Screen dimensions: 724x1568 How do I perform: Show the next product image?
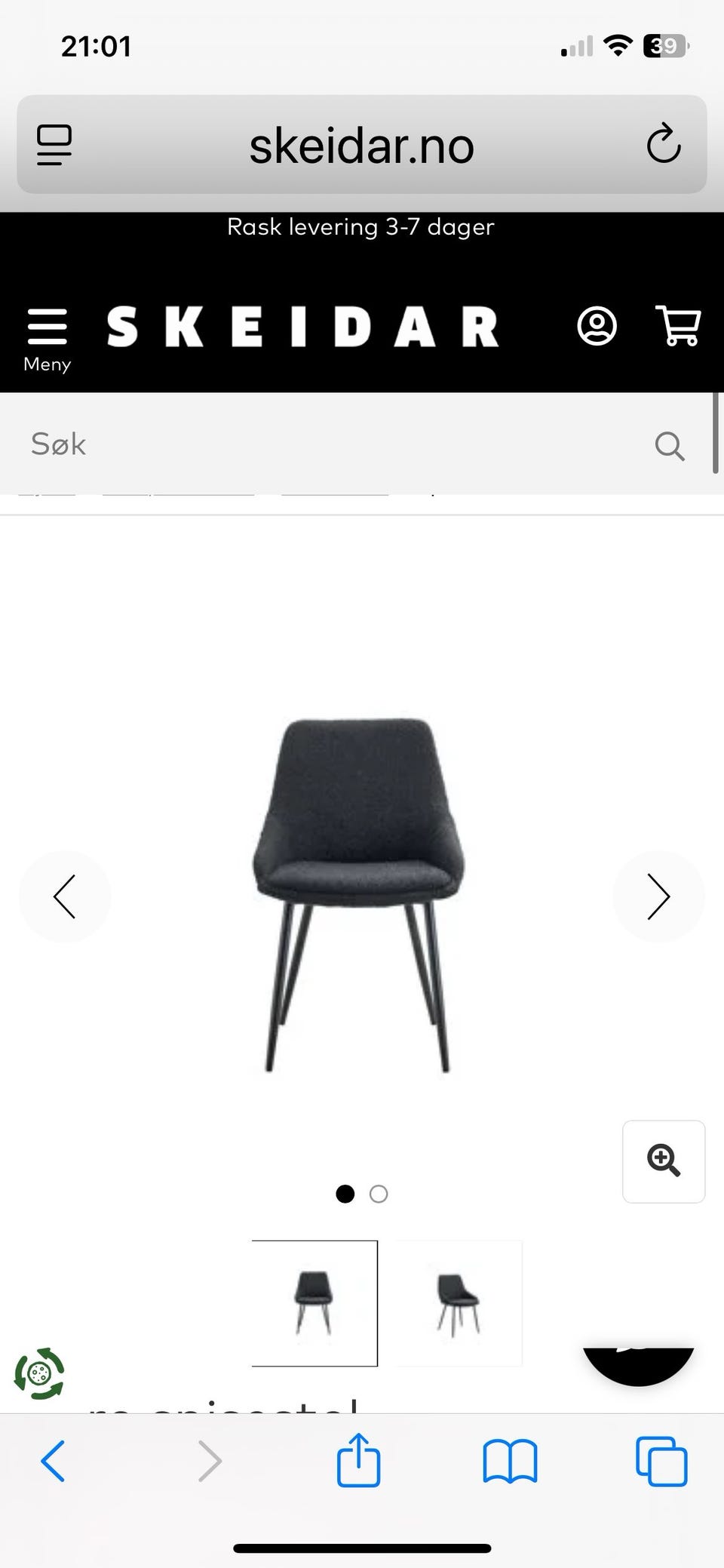tap(658, 896)
